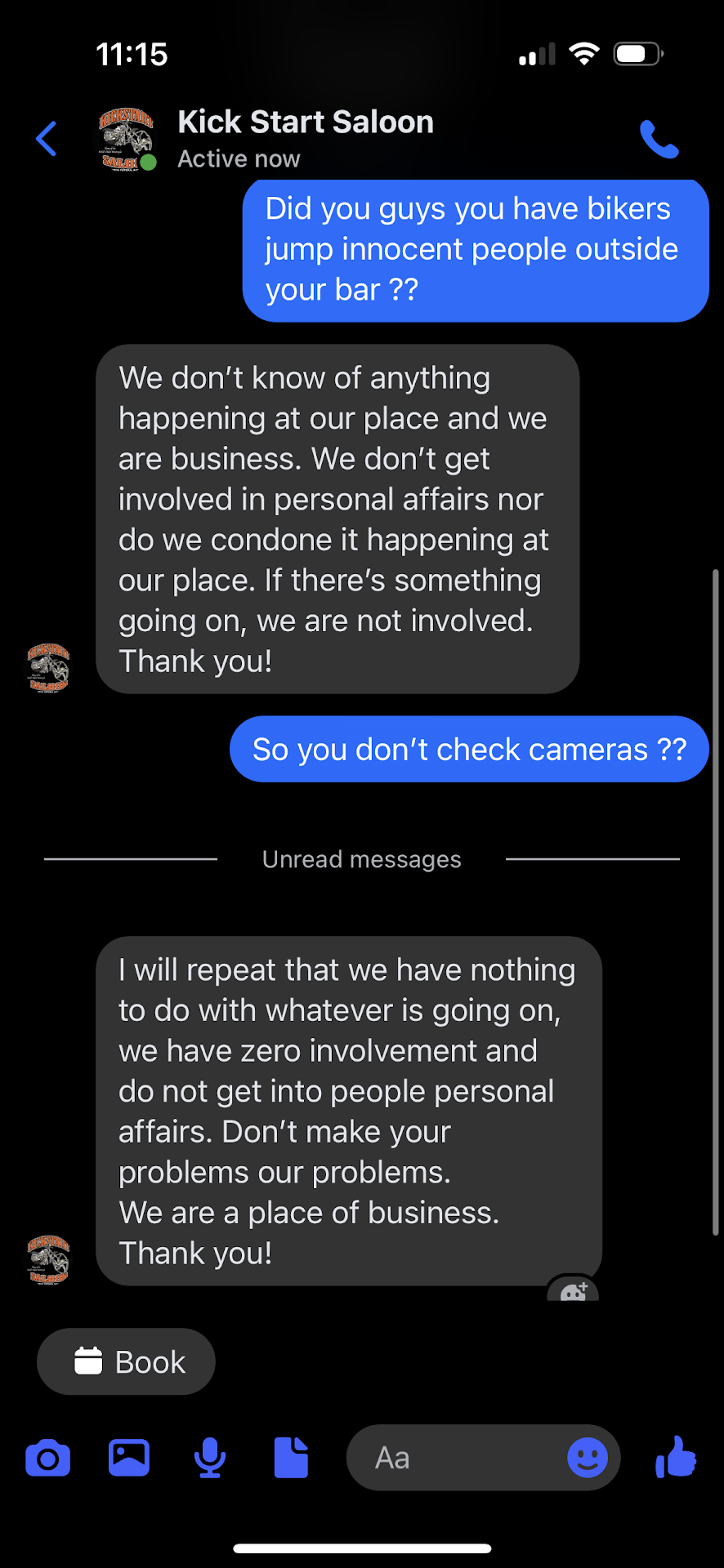Tap the Book button
Viewport: 724px width, 1568px height.
pyautogui.click(x=127, y=1361)
